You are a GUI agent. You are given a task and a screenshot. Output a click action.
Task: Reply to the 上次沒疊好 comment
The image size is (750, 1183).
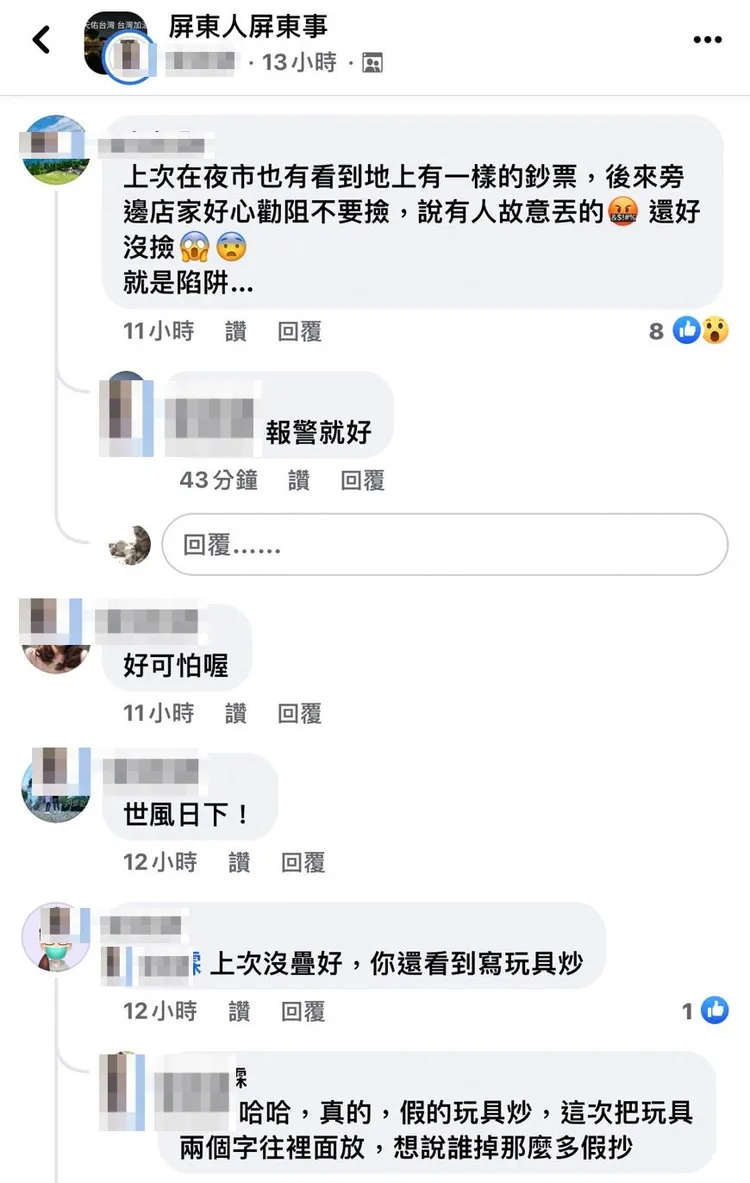(303, 1011)
